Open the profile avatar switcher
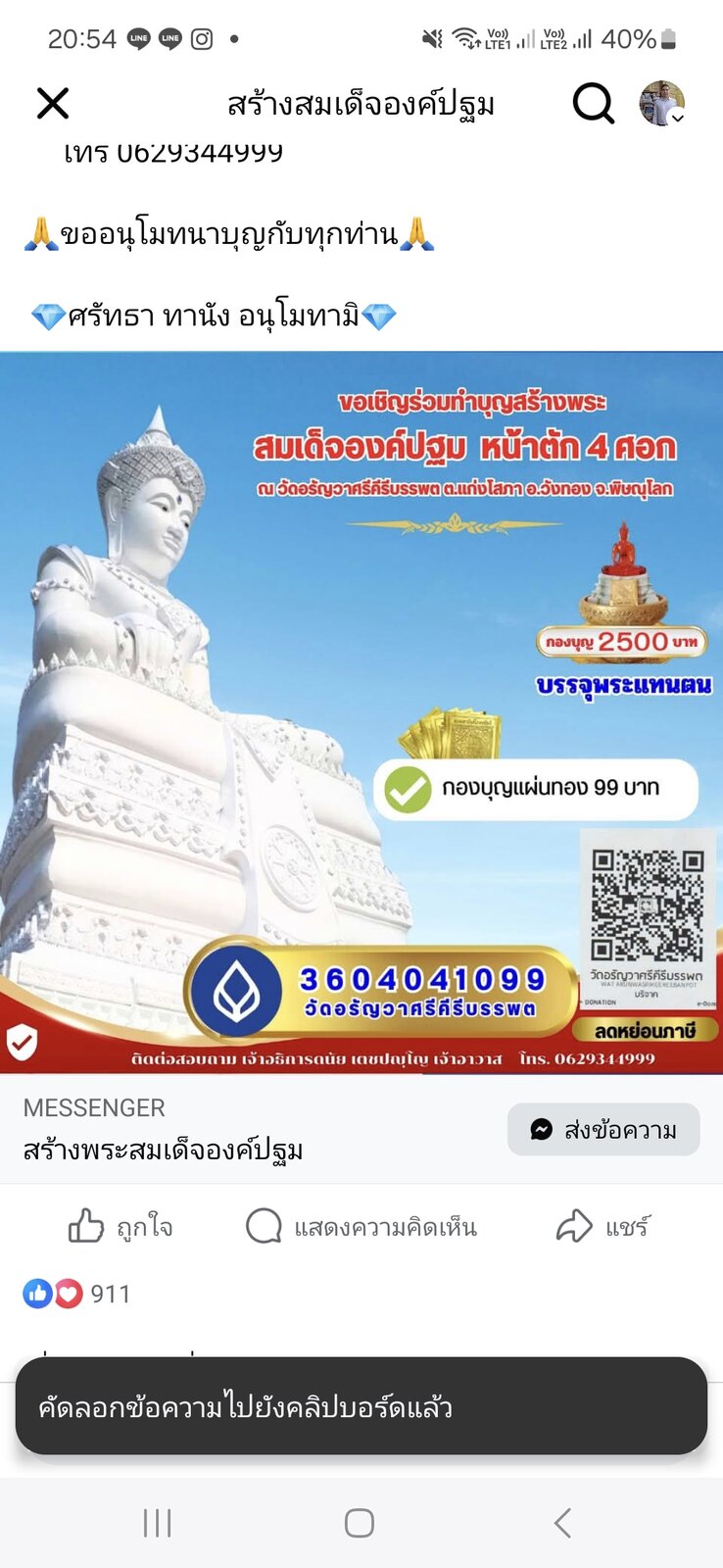The width and height of the screenshot is (723, 1568). coord(662,103)
